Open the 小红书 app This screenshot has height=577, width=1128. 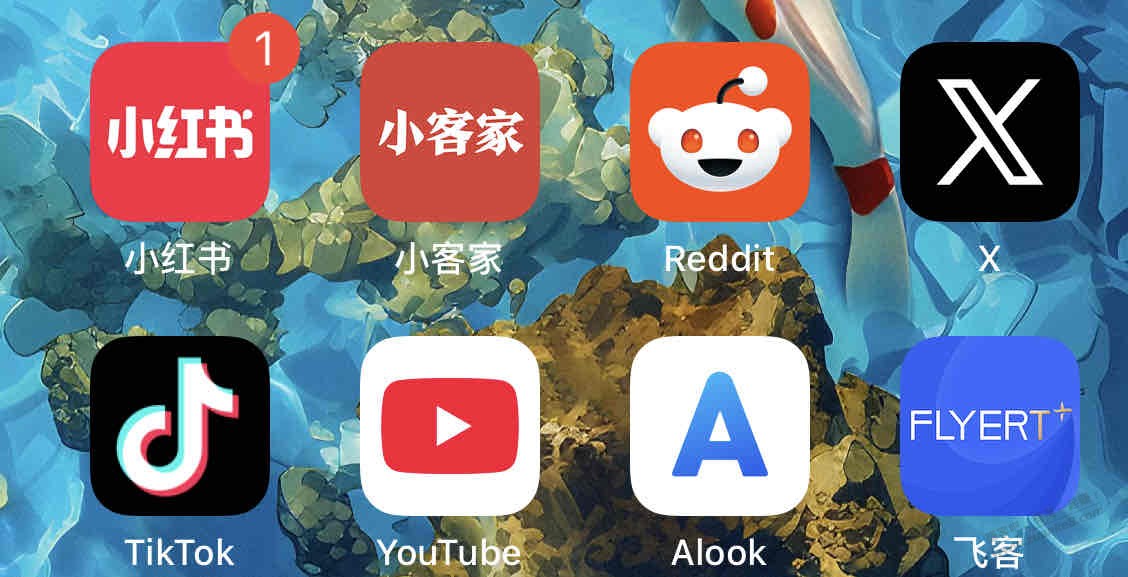coord(180,132)
